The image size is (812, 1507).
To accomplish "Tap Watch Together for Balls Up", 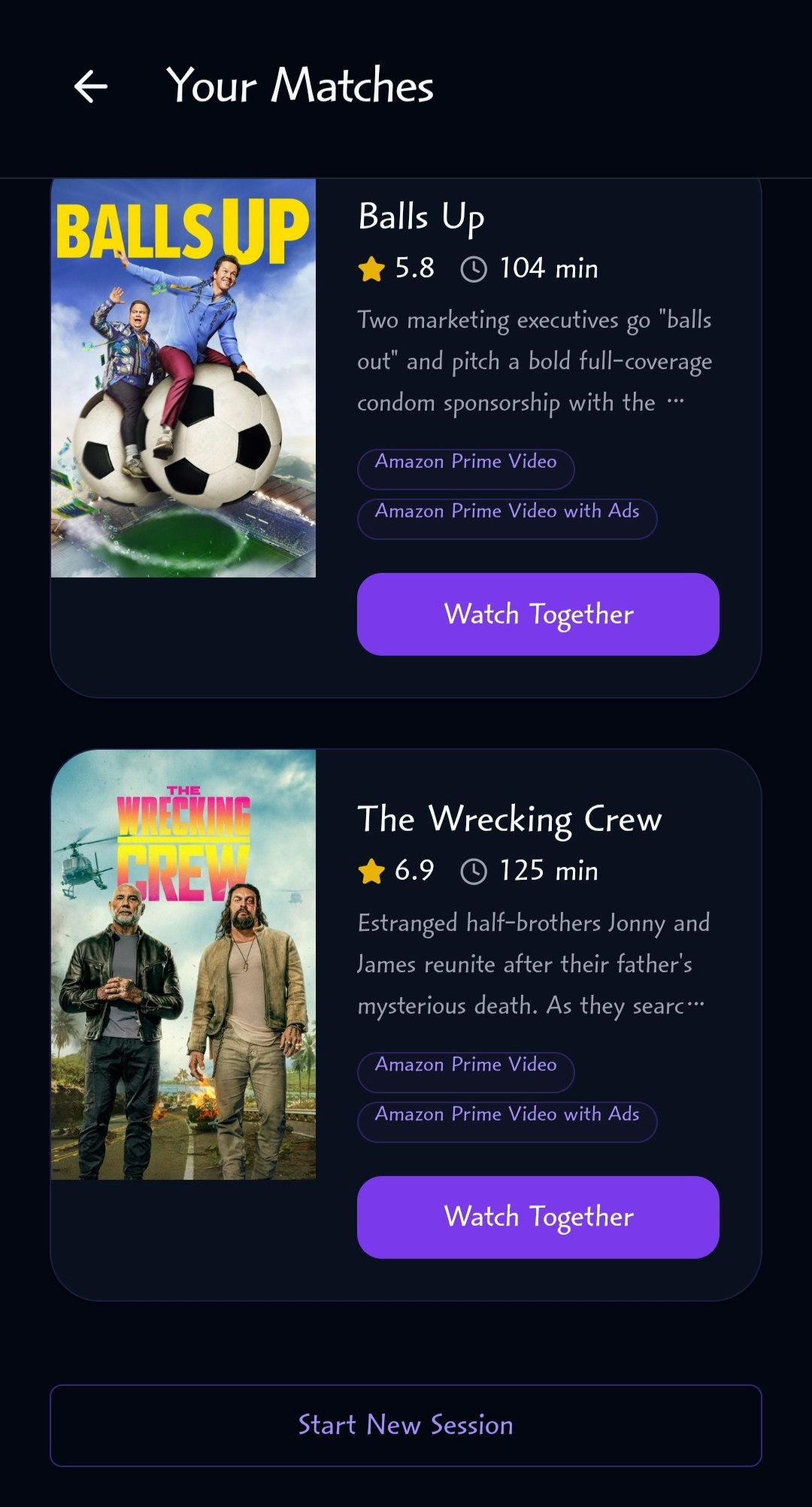I will click(x=538, y=614).
